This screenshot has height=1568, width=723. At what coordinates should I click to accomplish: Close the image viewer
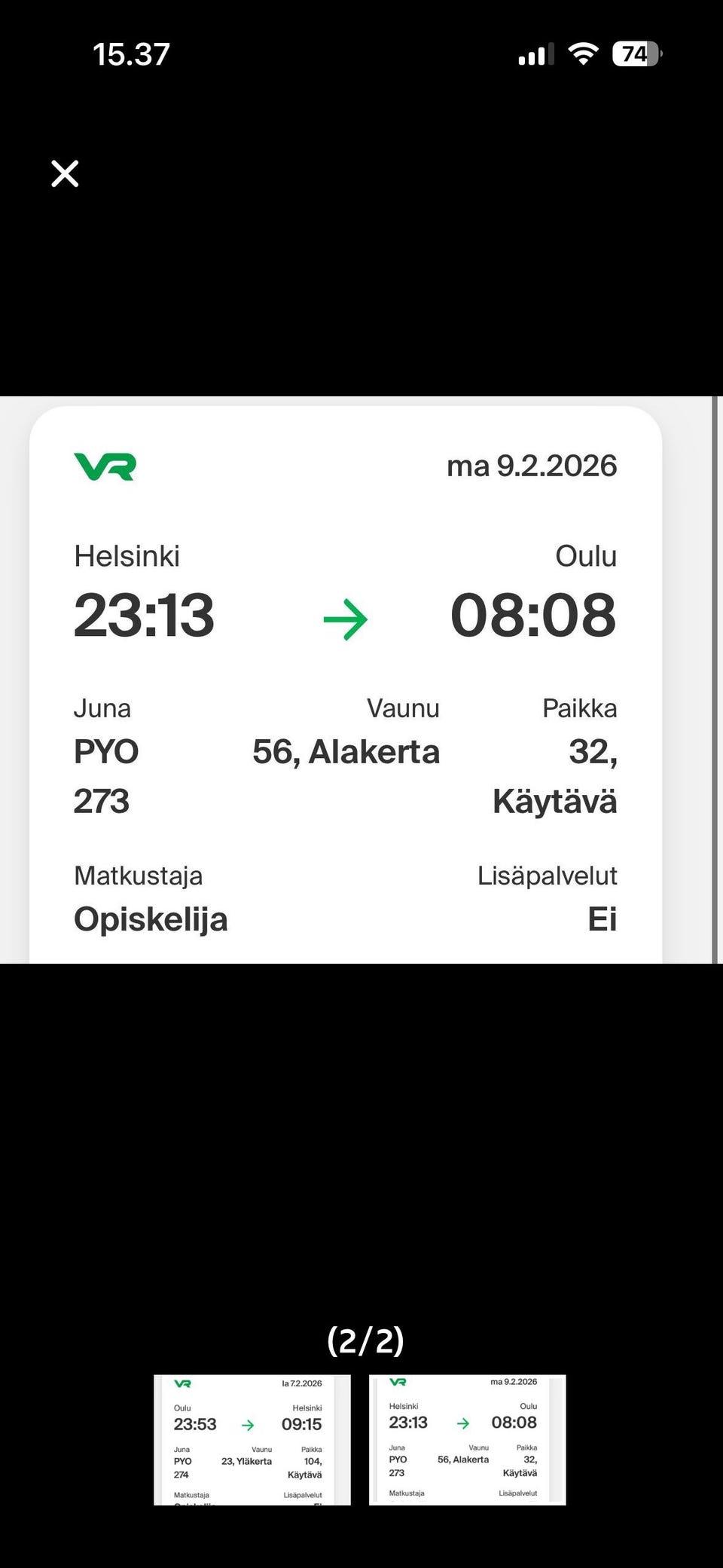(65, 173)
